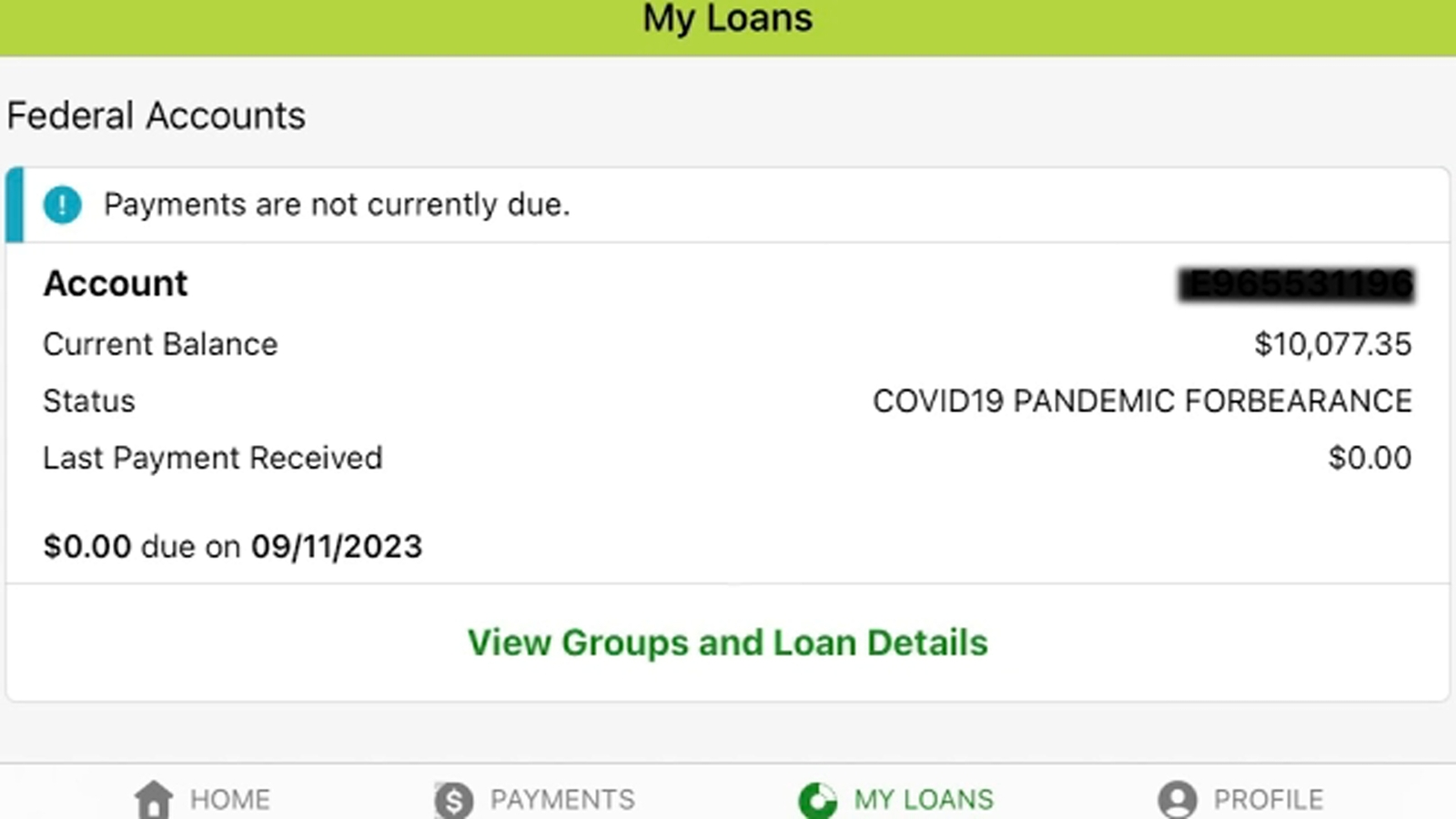Select the My Loans tab
Screen dimensions: 1456x819
pyautogui.click(x=896, y=799)
